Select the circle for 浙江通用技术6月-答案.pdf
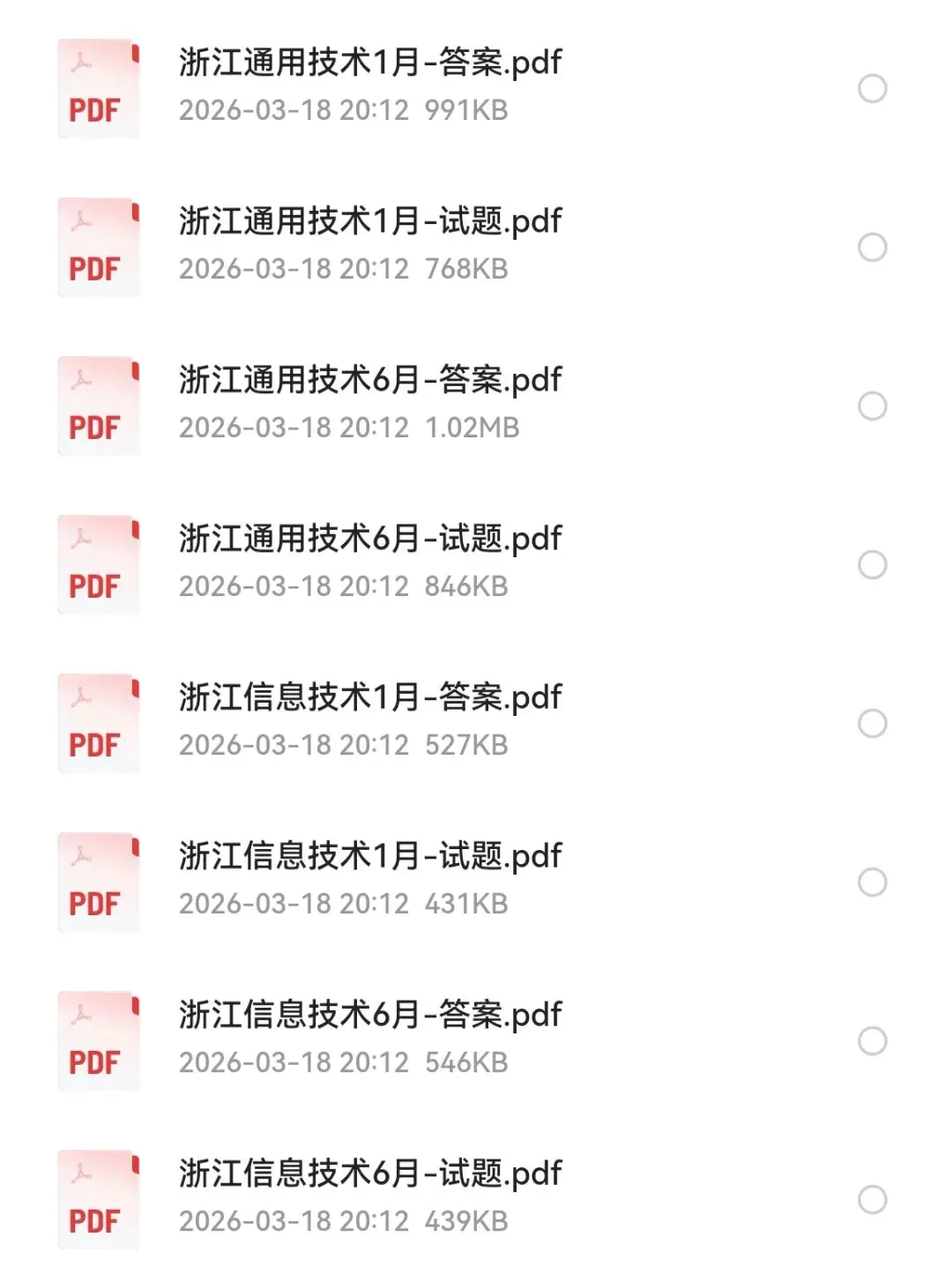Viewport: 952px width, 1274px height. 873,406
